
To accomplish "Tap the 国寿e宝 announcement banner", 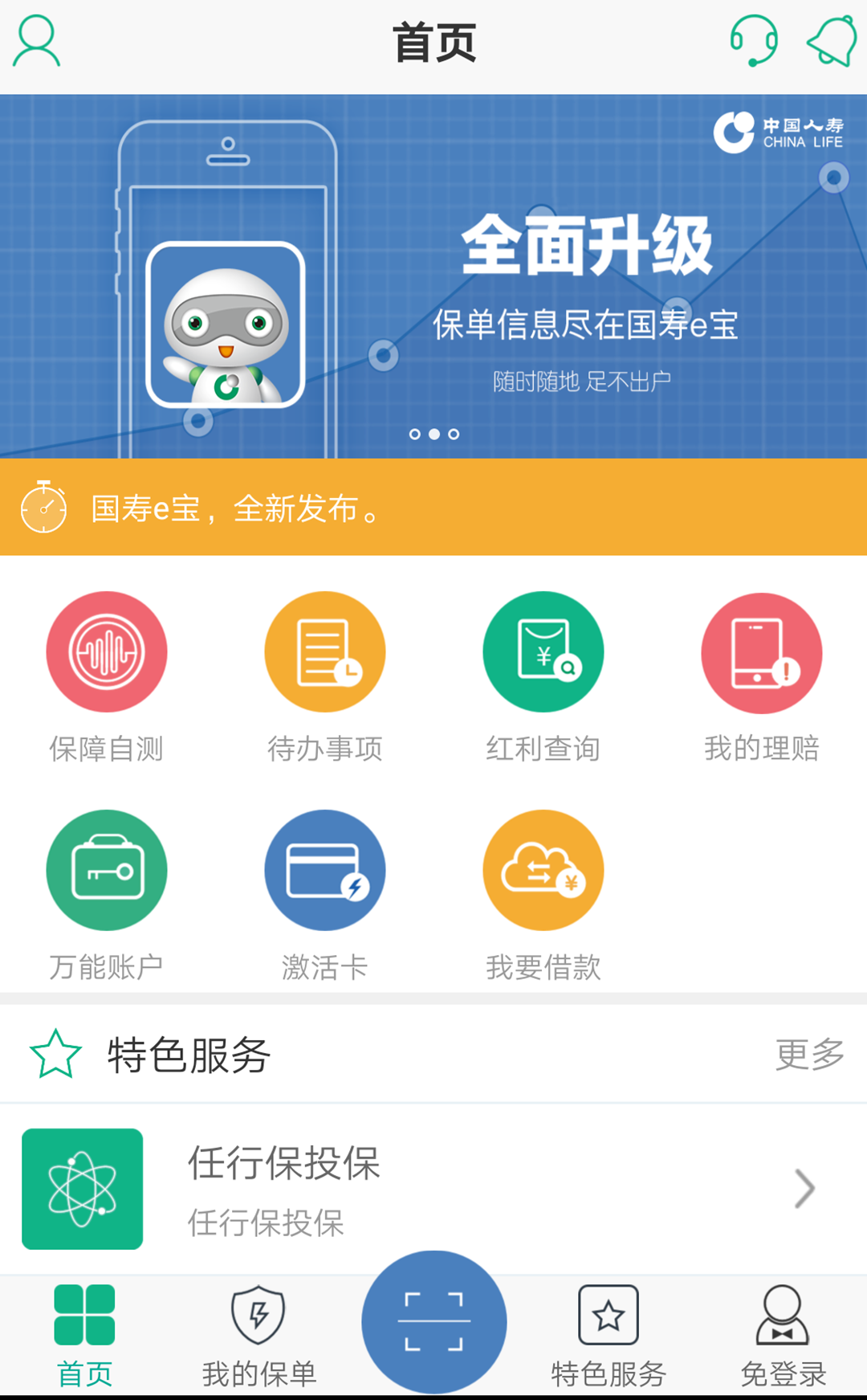I will click(433, 508).
